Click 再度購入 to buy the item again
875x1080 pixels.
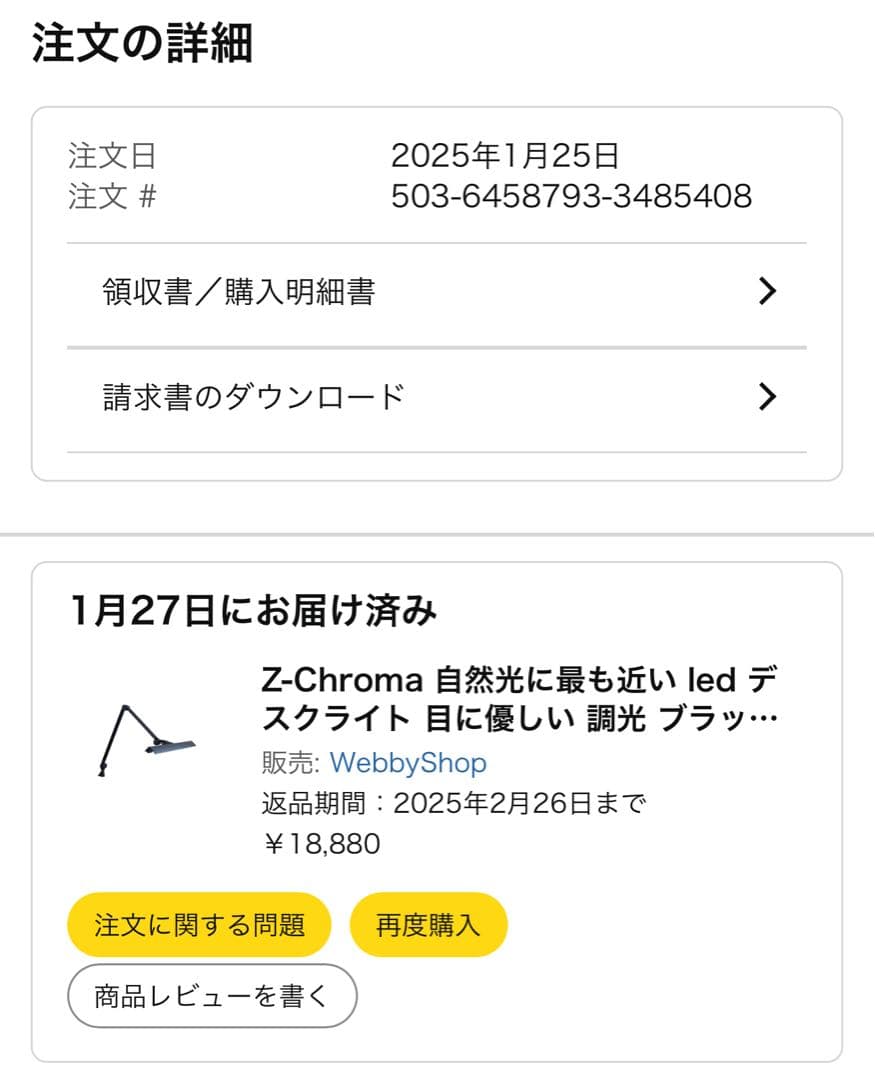(428, 924)
